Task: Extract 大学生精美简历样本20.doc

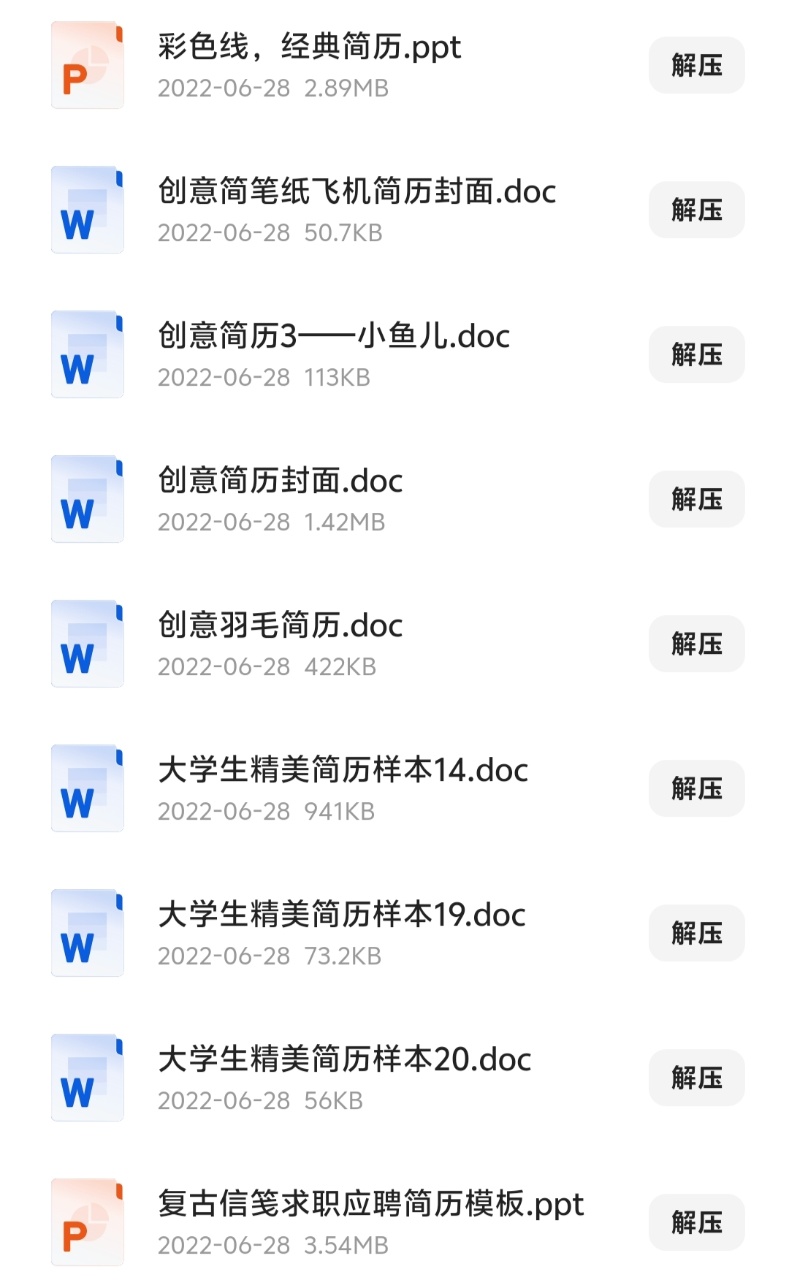Action: [x=696, y=1076]
